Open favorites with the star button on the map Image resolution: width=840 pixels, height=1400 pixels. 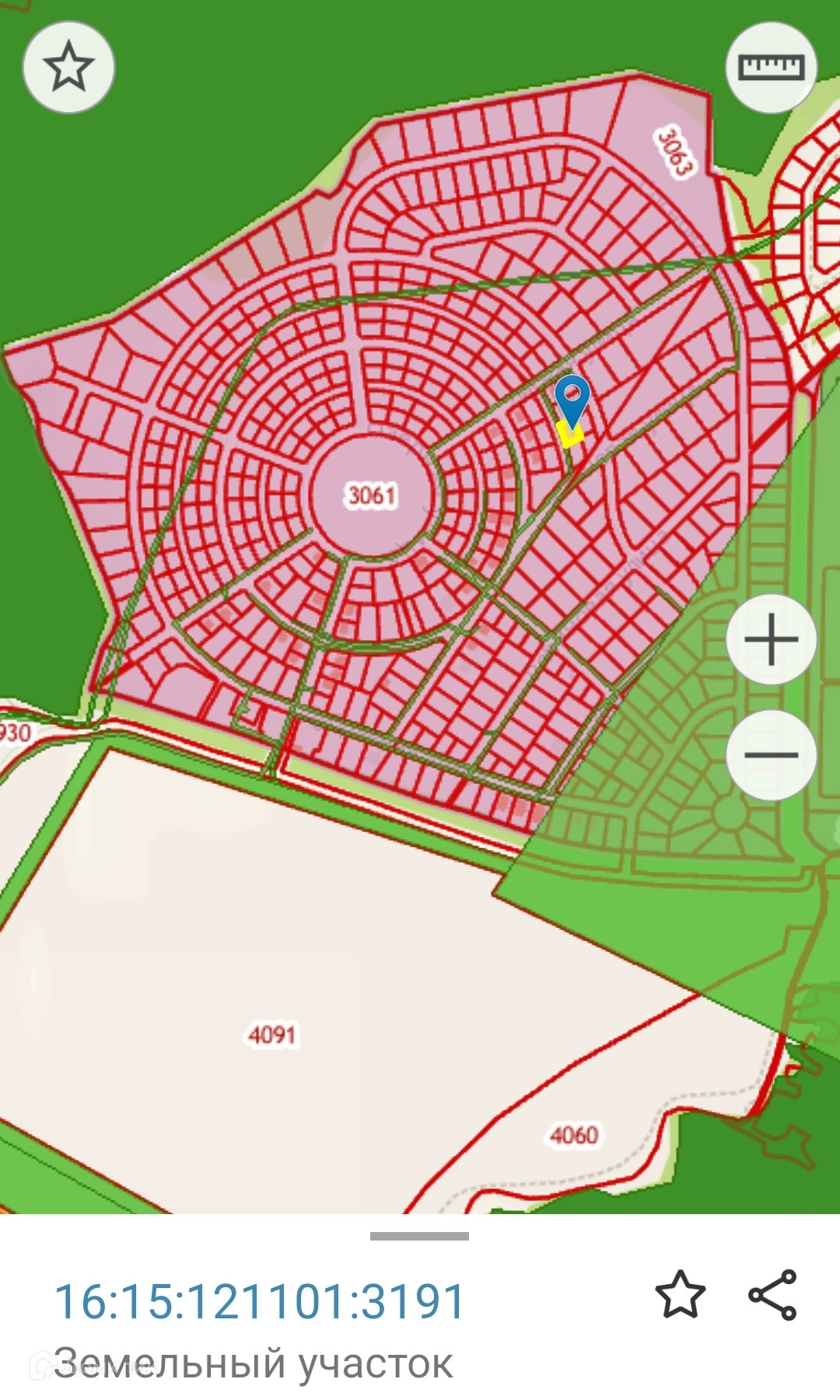[69, 67]
